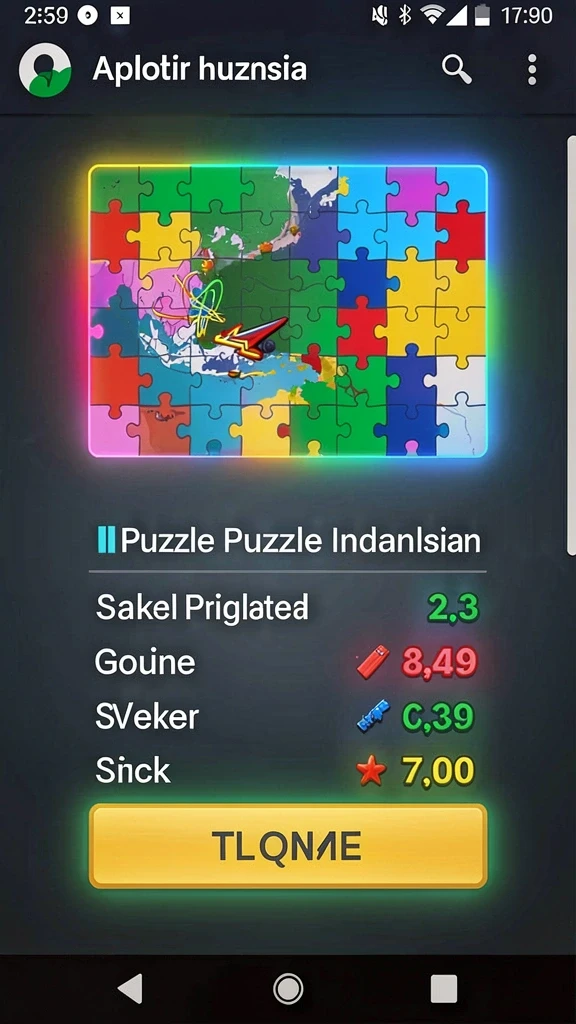Tap the round profile avatar
The height and width of the screenshot is (1024, 576).
(45, 71)
